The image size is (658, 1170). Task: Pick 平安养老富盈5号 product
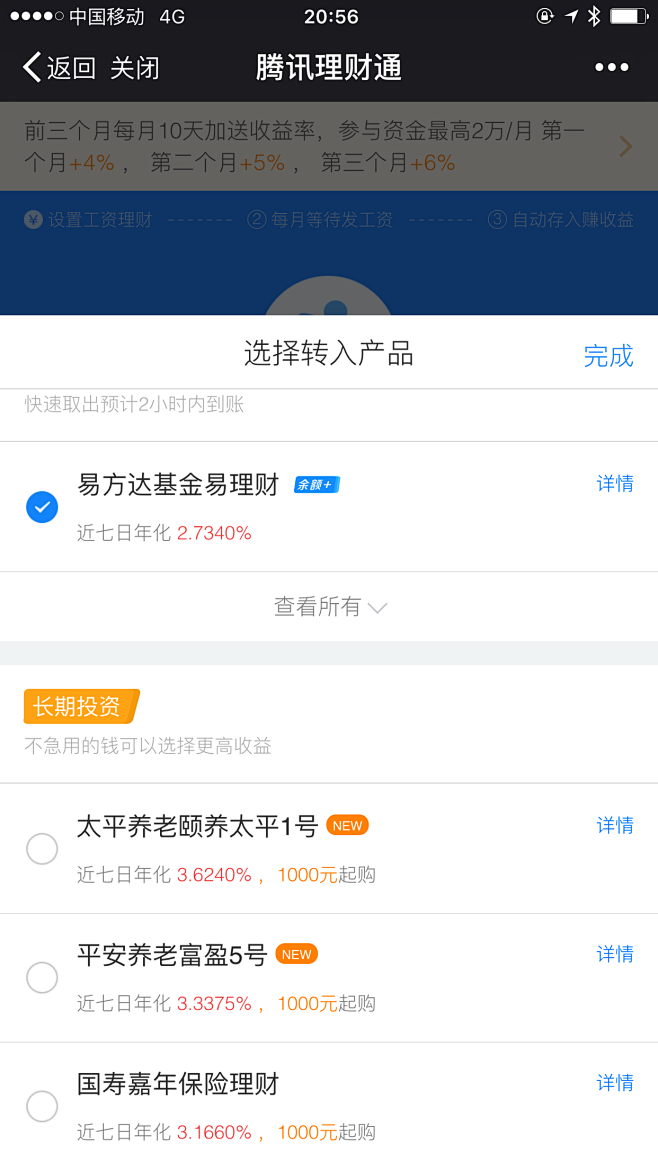[x=42, y=977]
